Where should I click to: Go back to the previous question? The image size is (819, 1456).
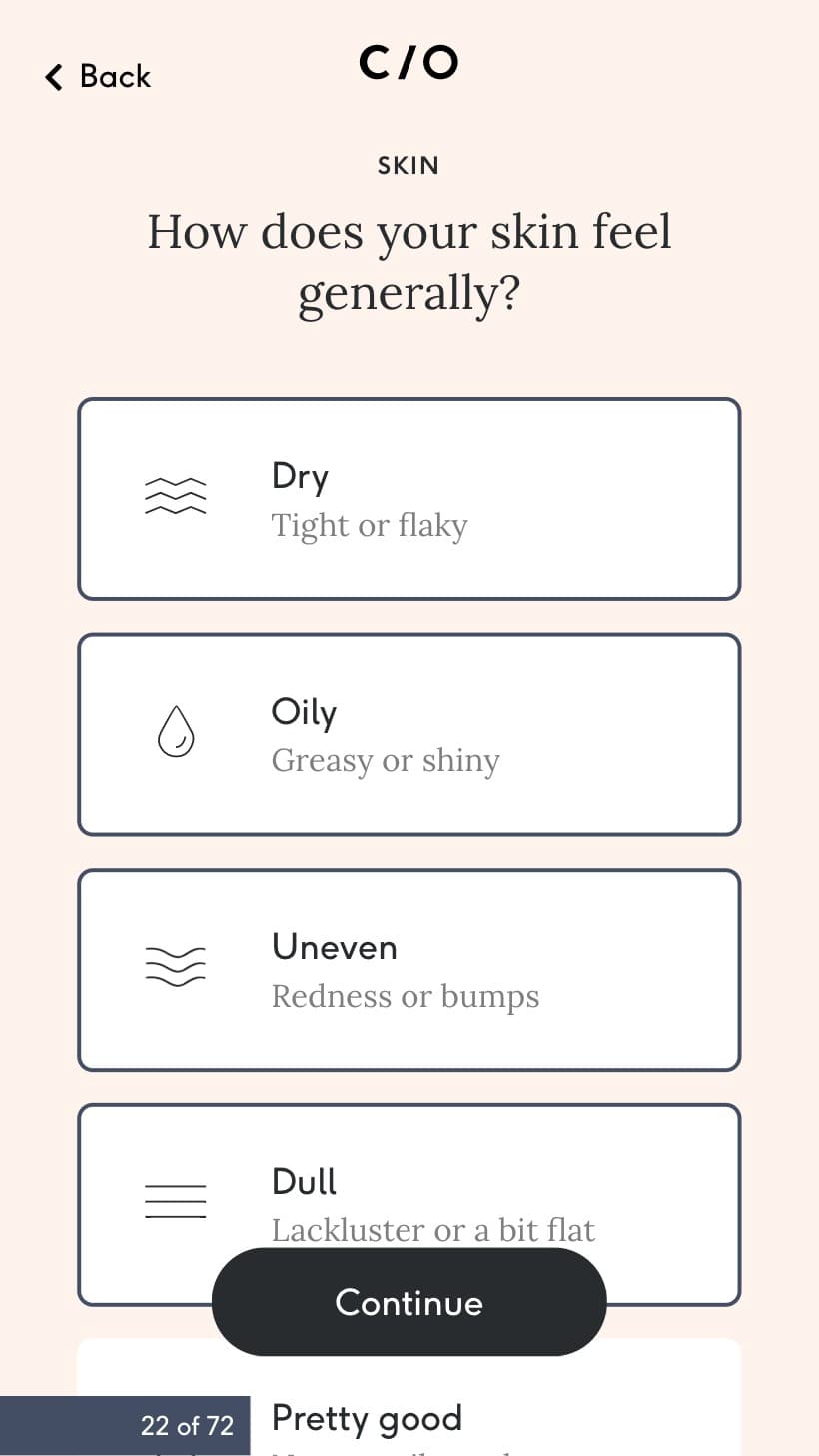click(x=98, y=76)
